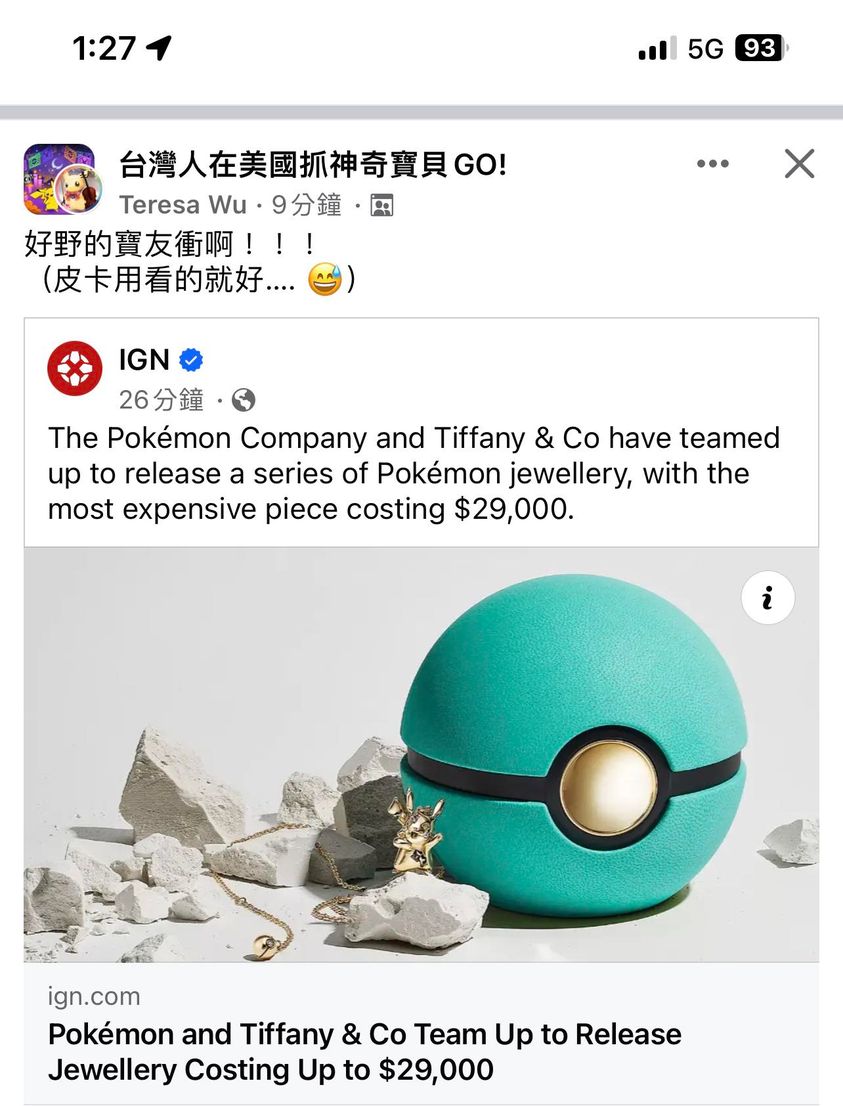This screenshot has height=1106, width=843.
Task: Show link info via the i icon
Action: click(768, 598)
